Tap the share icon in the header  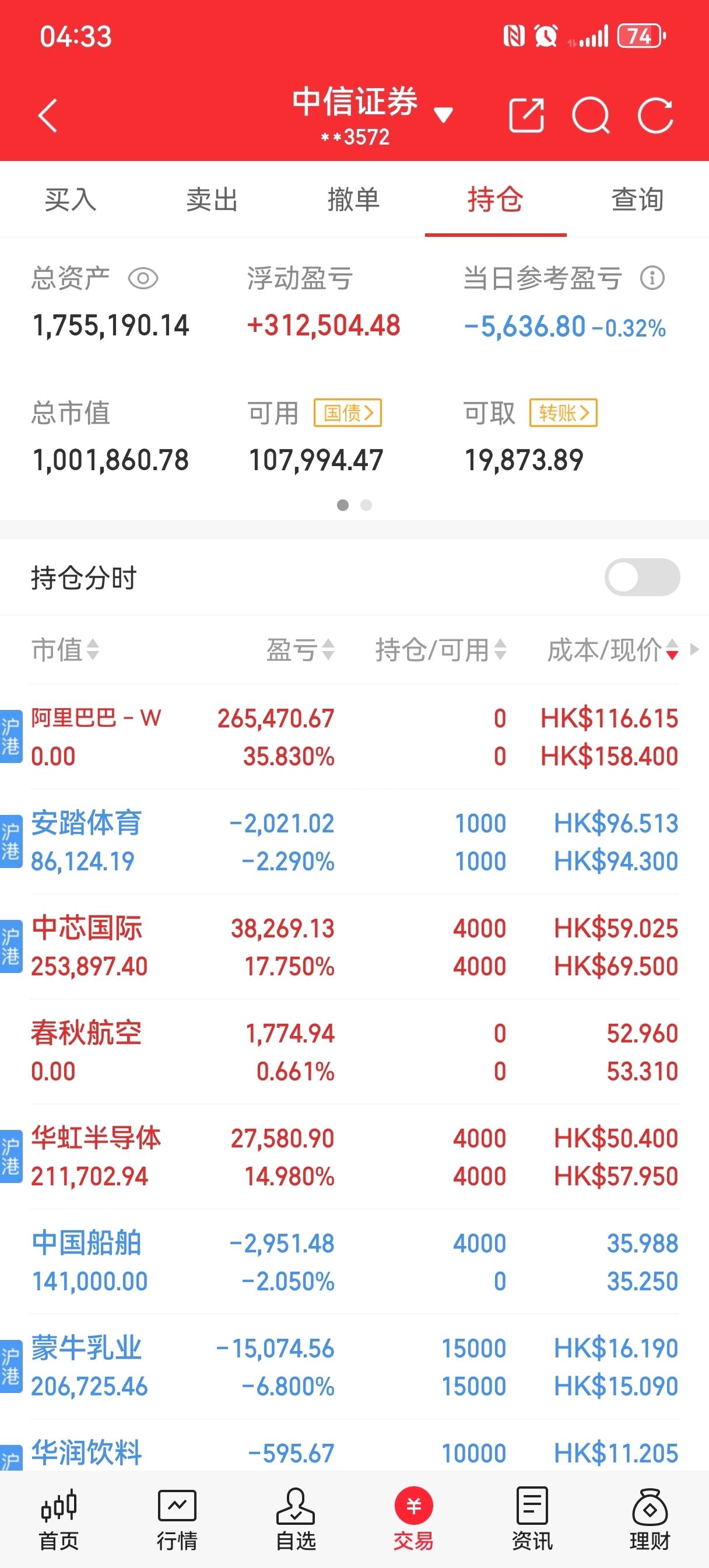tap(526, 115)
